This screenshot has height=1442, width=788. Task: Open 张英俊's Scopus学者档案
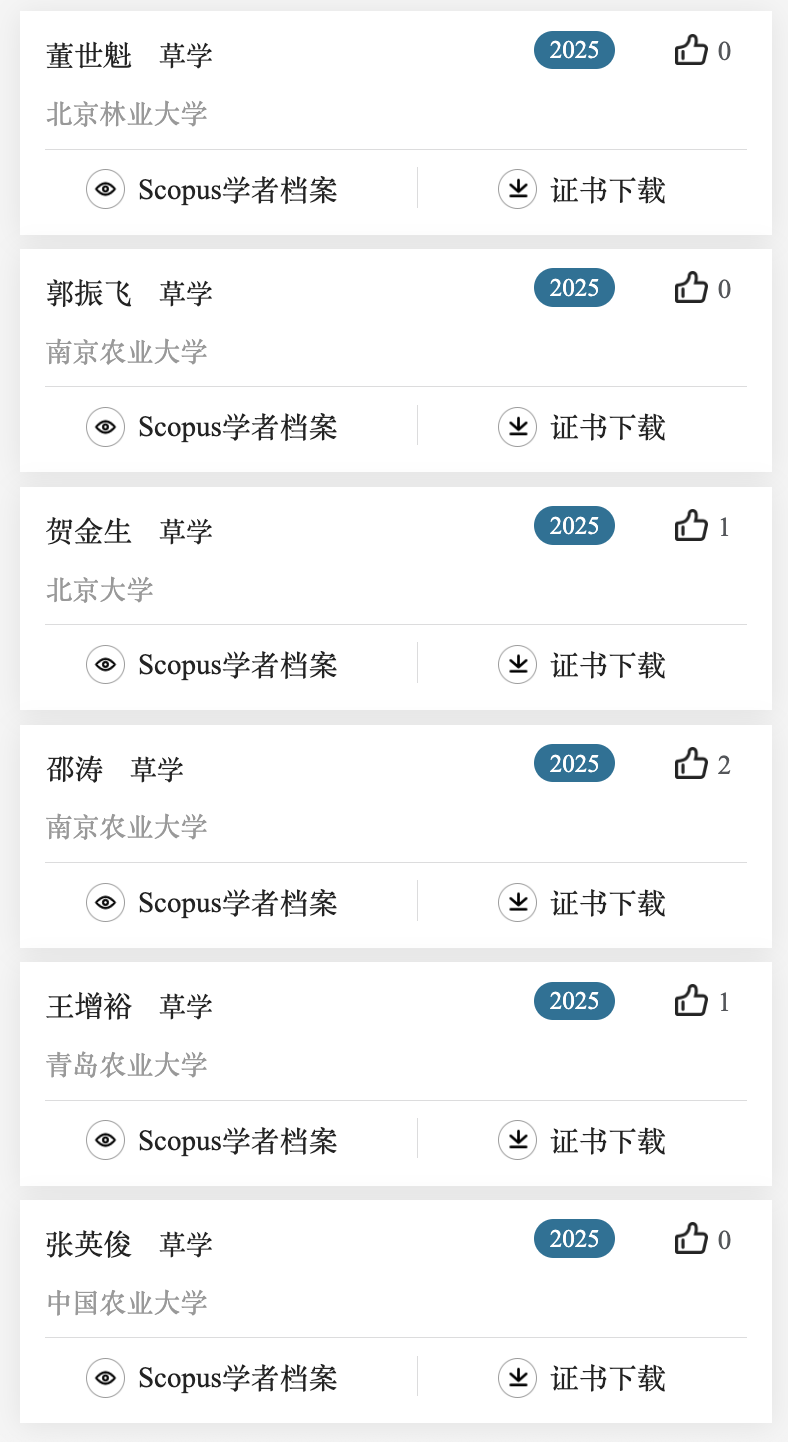pyautogui.click(x=212, y=1378)
